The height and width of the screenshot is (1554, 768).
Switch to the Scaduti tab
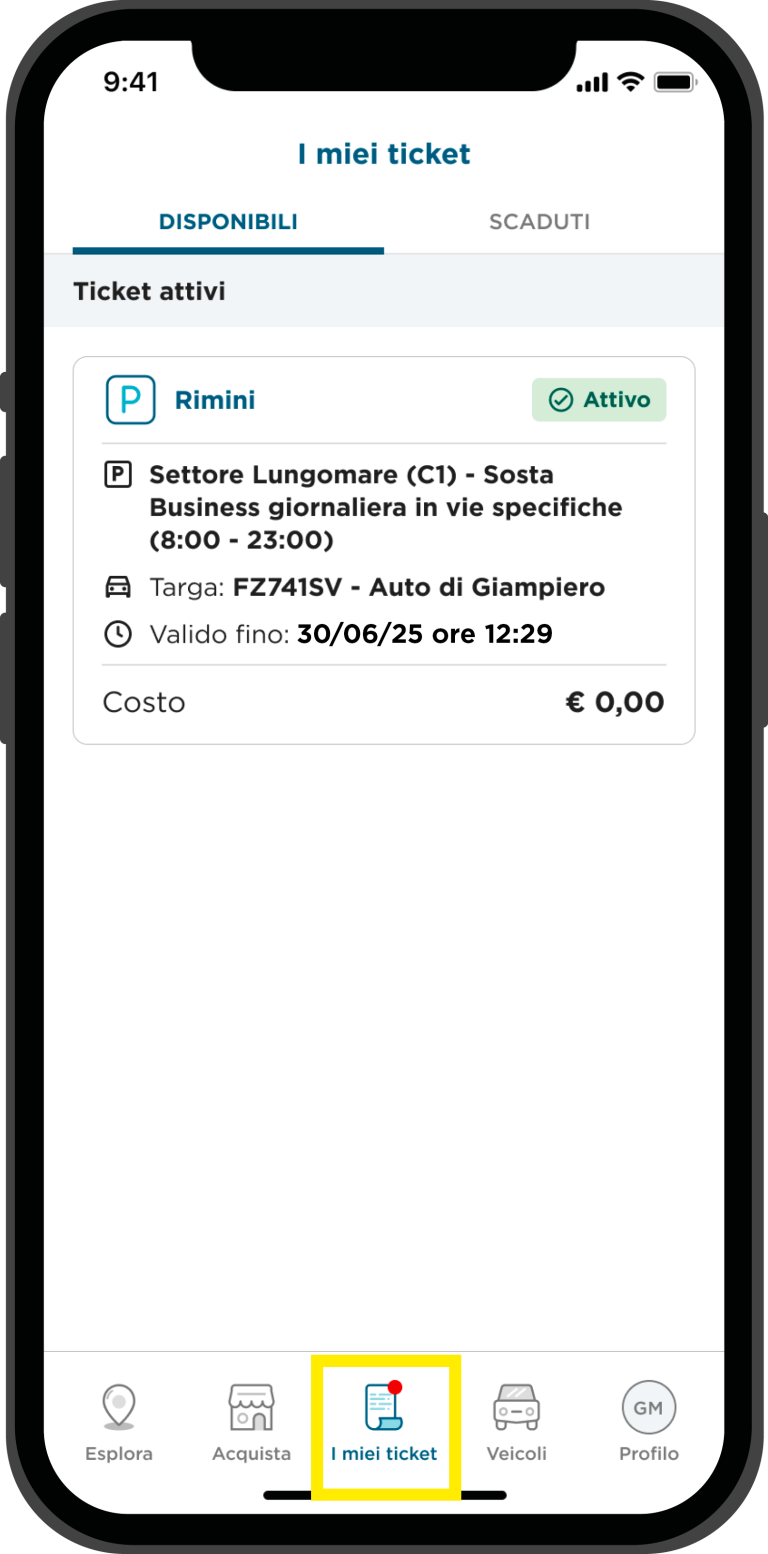[539, 222]
